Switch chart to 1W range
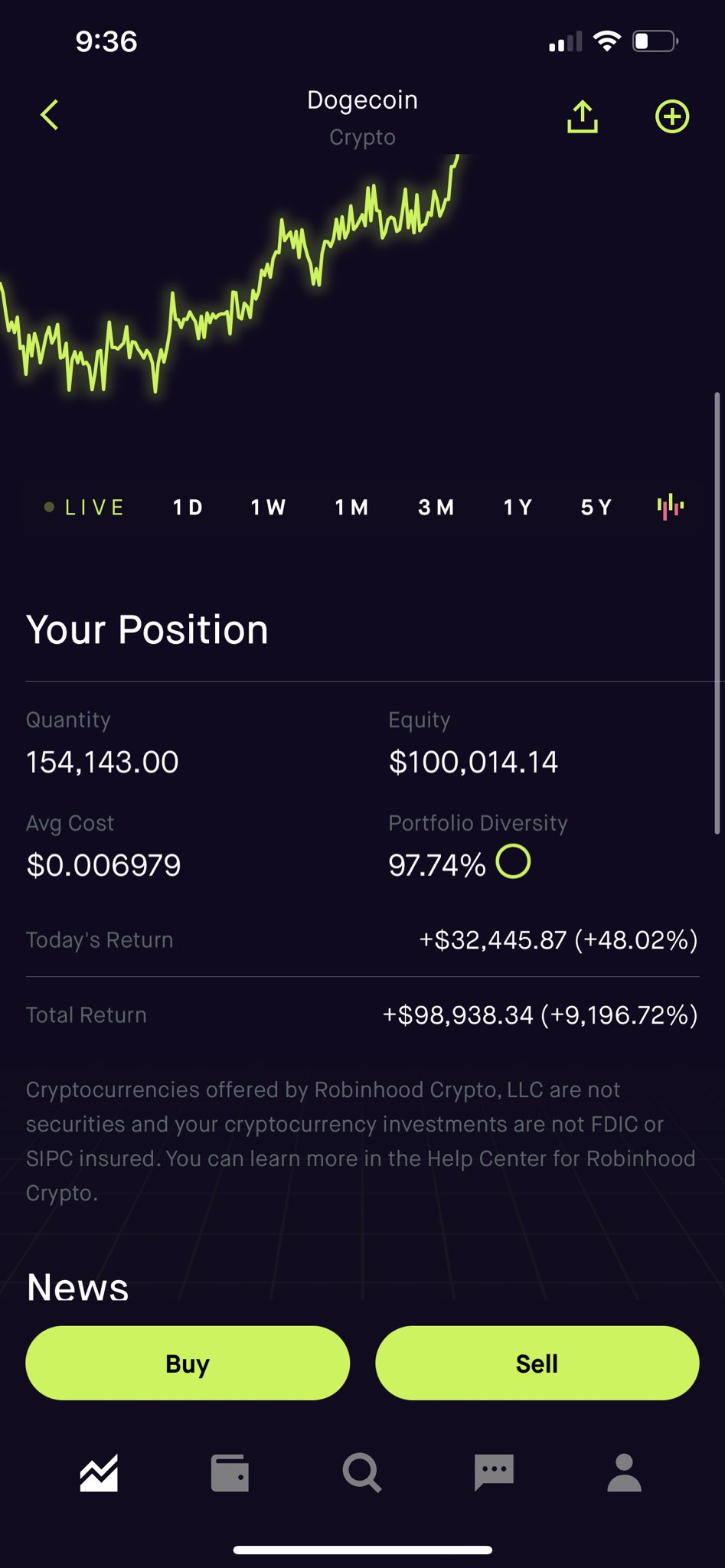Screen dimensions: 725x1568 268,507
